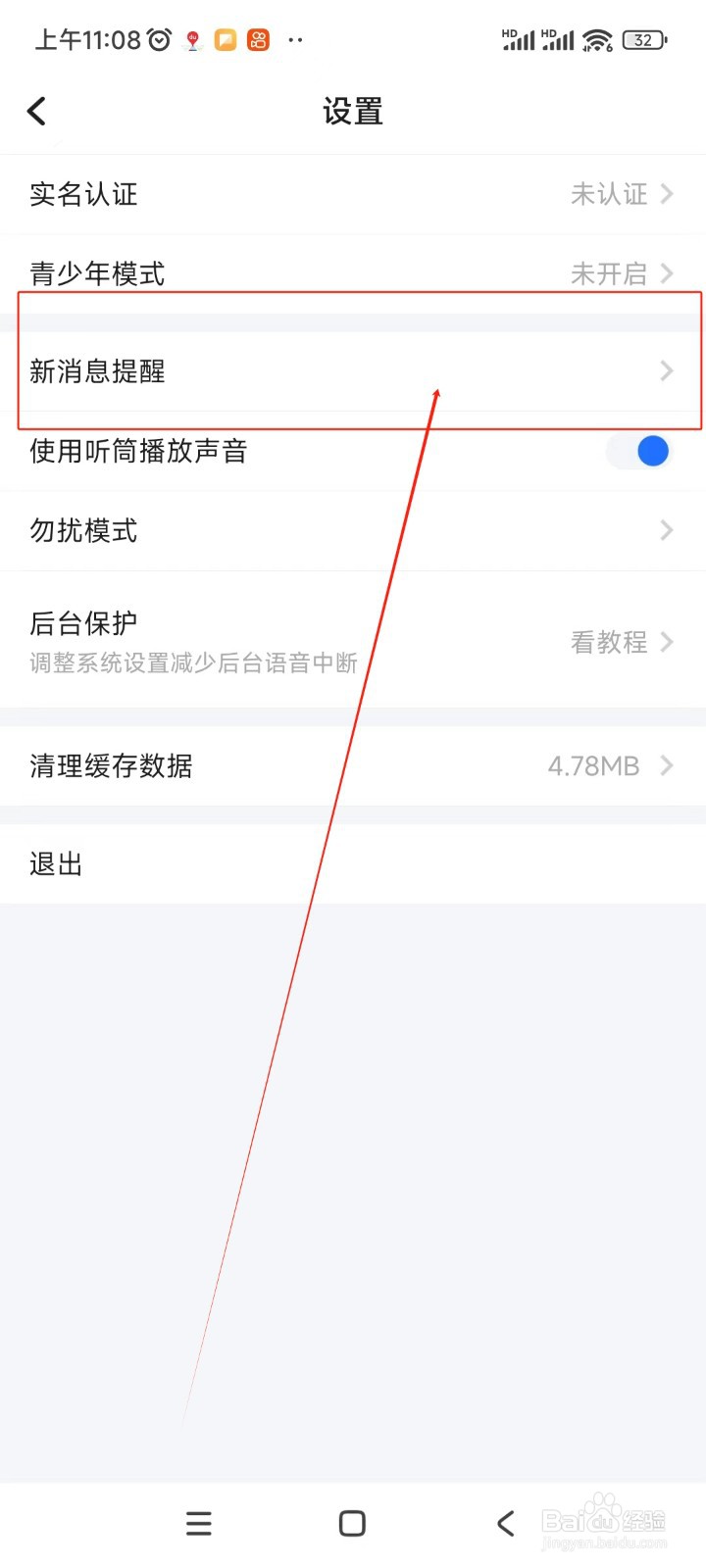Tap the overflow dots next to status icons
This screenshot has width=706, height=1568.
click(296, 40)
